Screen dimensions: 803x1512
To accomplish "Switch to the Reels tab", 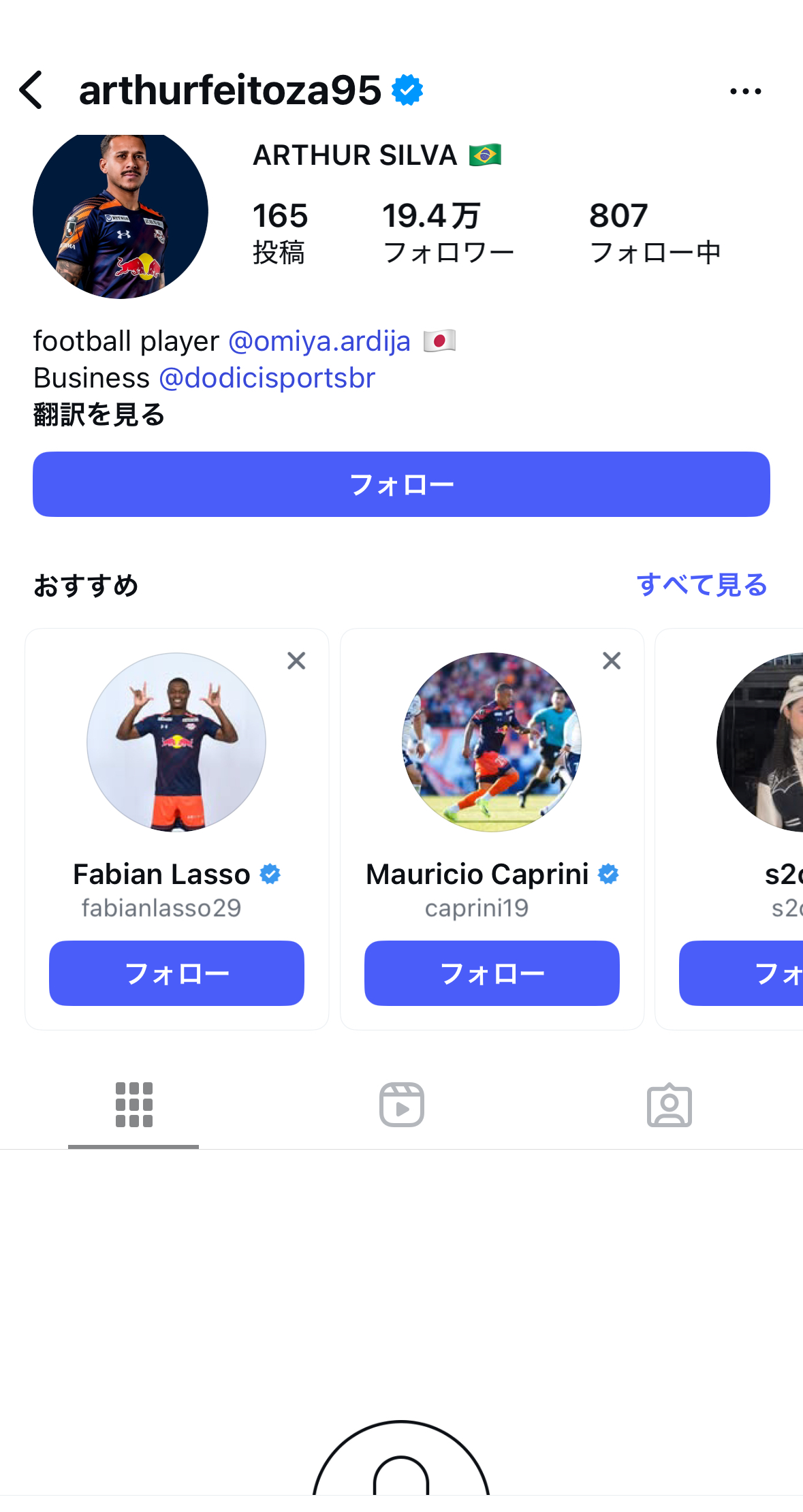I will coord(402,1105).
